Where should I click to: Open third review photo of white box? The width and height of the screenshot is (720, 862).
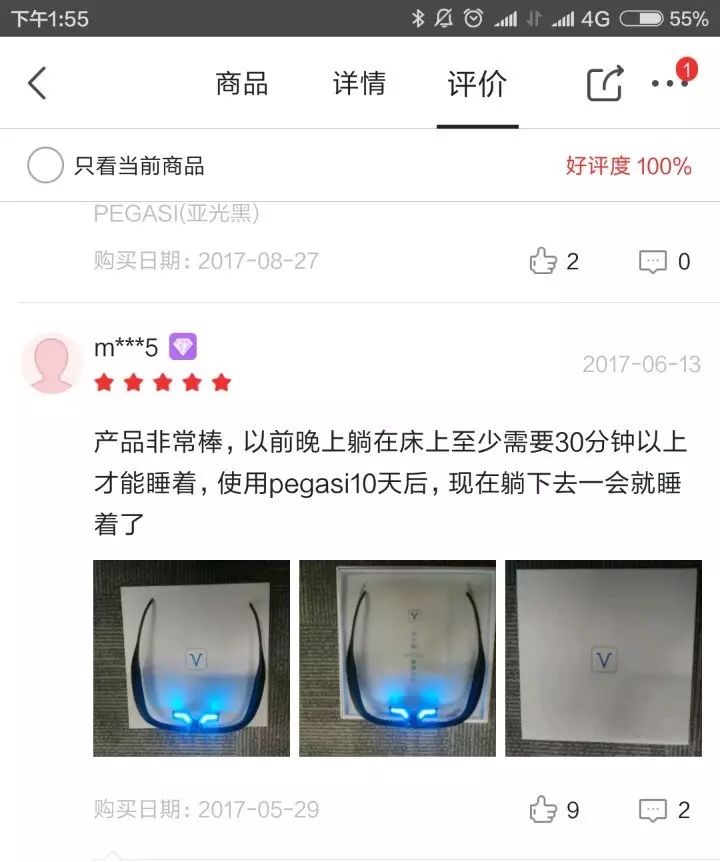(603, 658)
